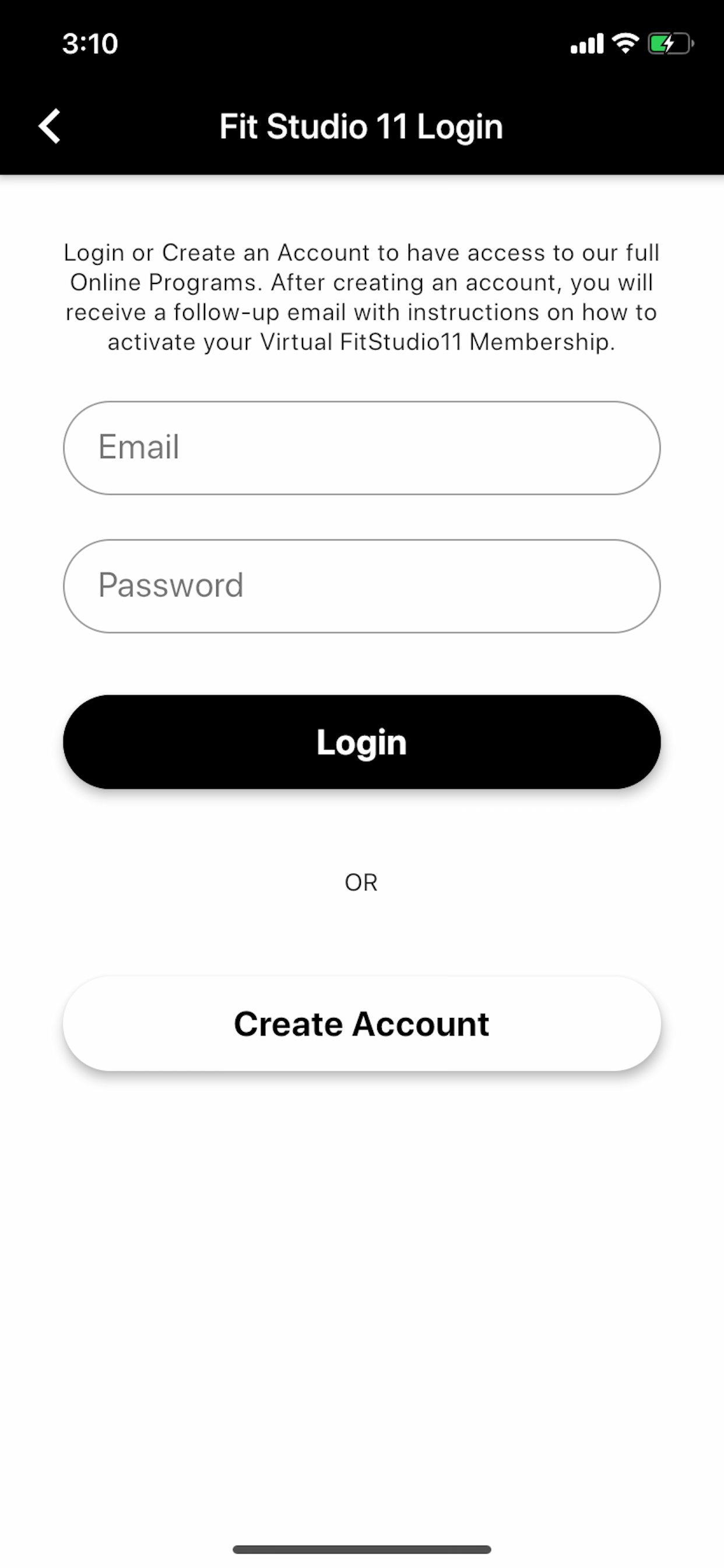This screenshot has width=724, height=1568.
Task: Select the Email input field
Action: tap(362, 447)
